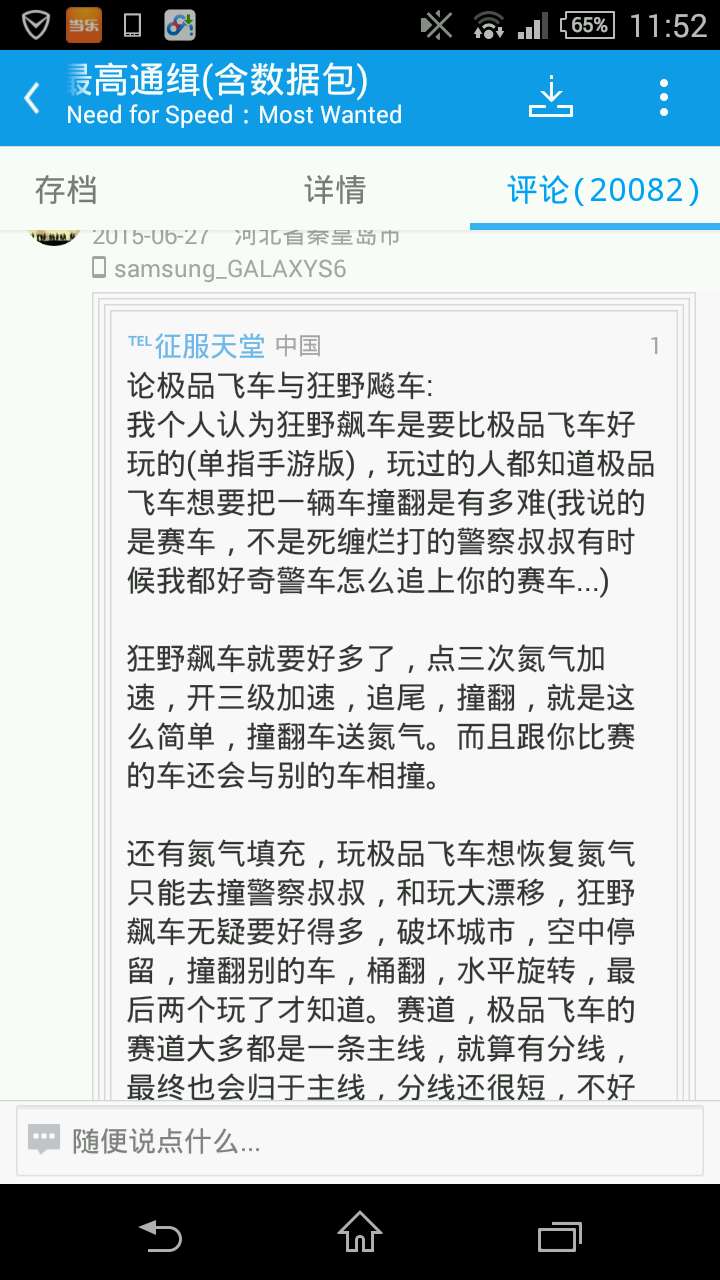Switch to the 详情 tab
Viewport: 720px width, 1280px height.
click(335, 189)
